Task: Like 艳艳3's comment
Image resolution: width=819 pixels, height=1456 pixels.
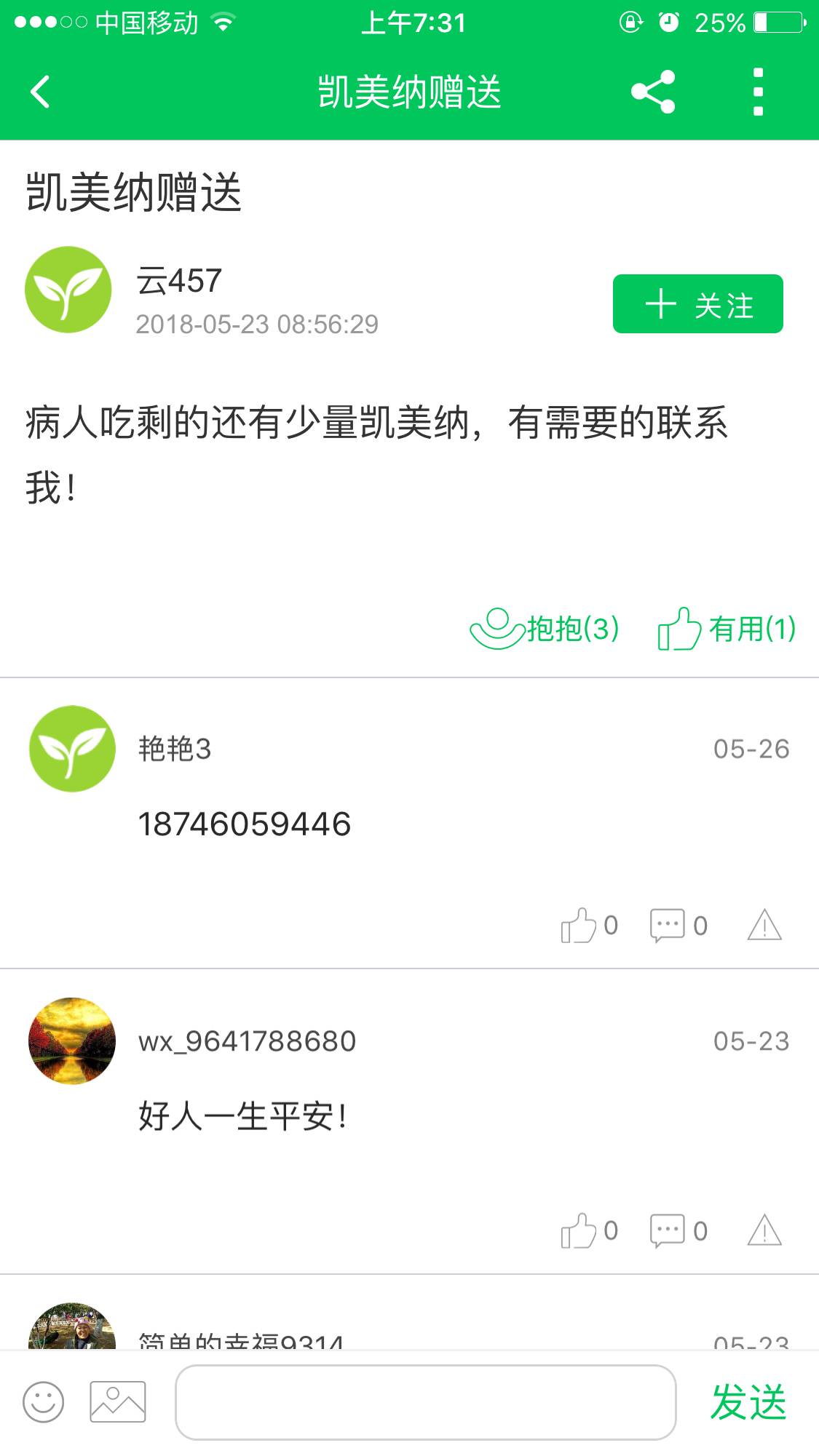Action: pyautogui.click(x=588, y=926)
